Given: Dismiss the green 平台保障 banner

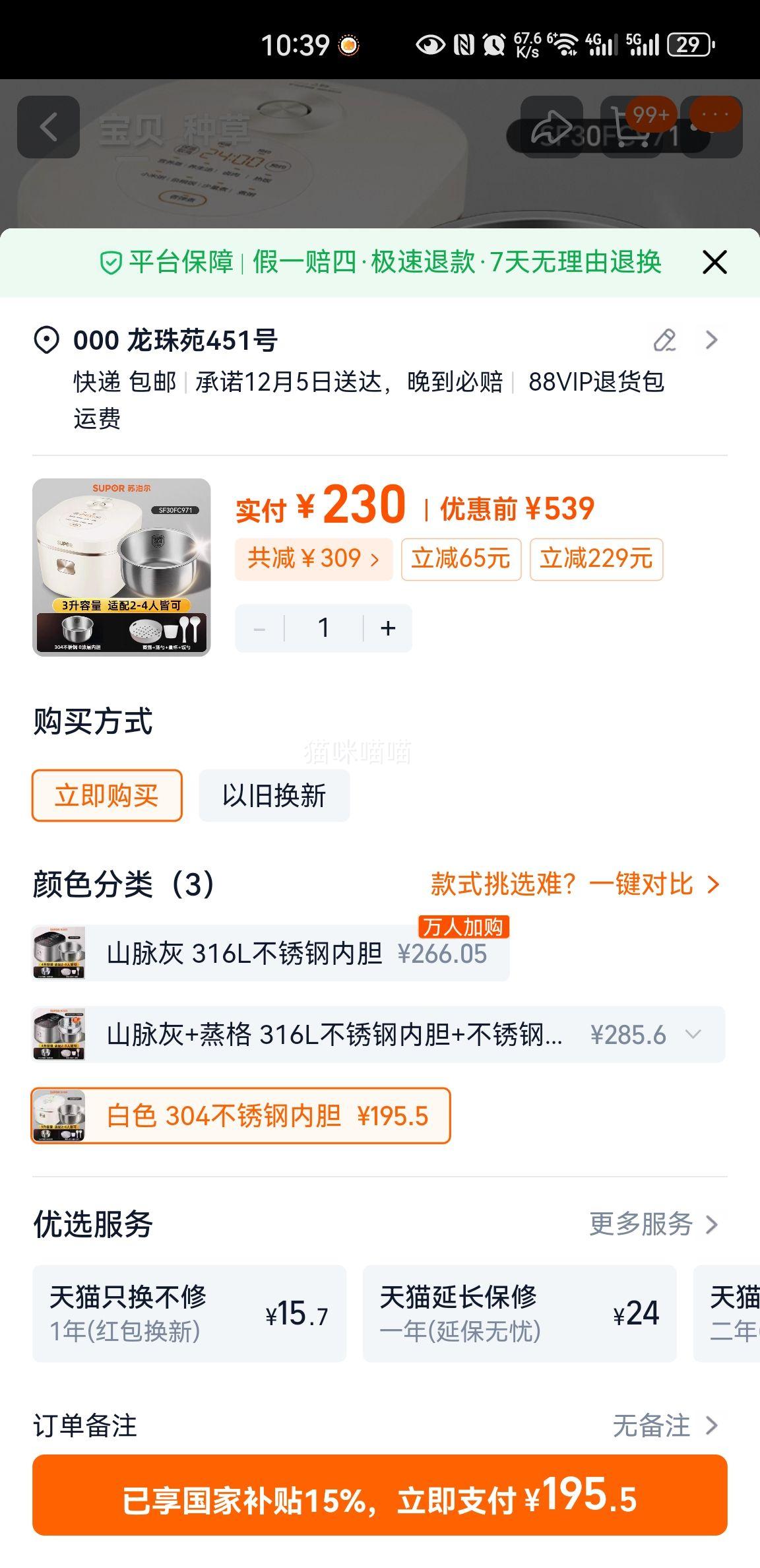Looking at the screenshot, I should click(714, 262).
